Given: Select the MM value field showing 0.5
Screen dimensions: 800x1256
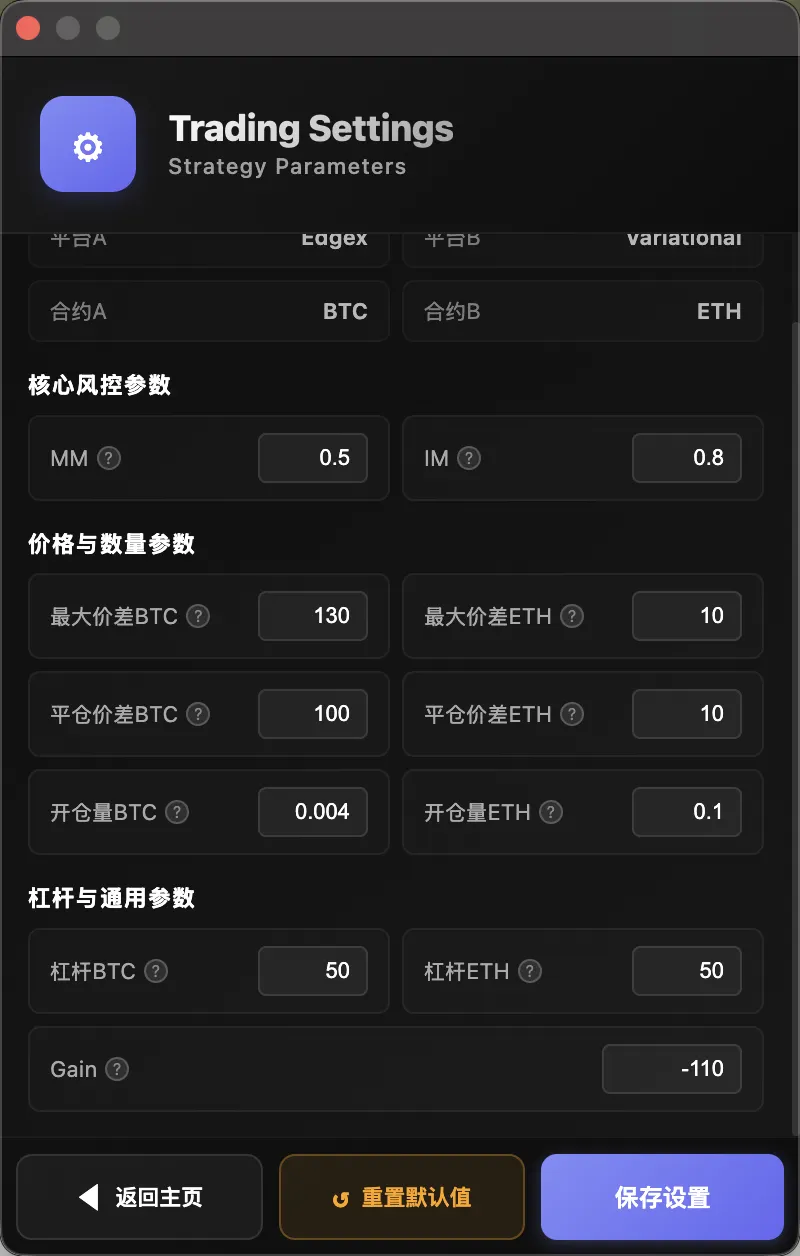Looking at the screenshot, I should point(313,458).
